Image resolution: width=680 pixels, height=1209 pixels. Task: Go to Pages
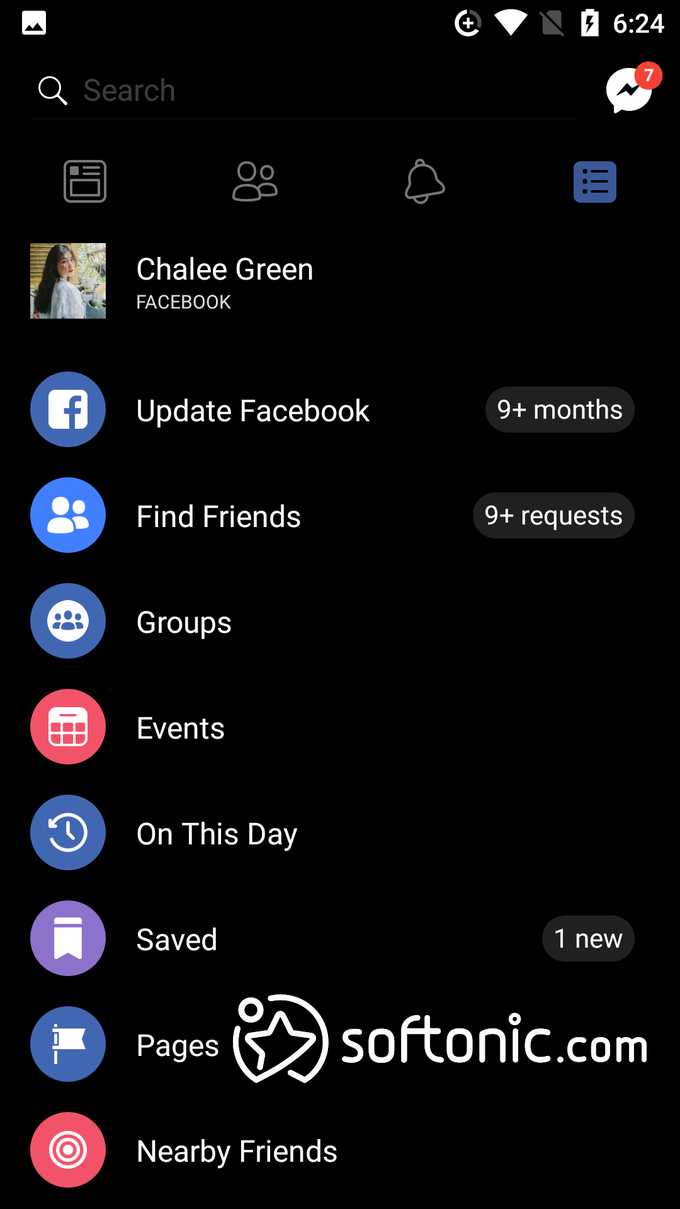pyautogui.click(x=177, y=1046)
